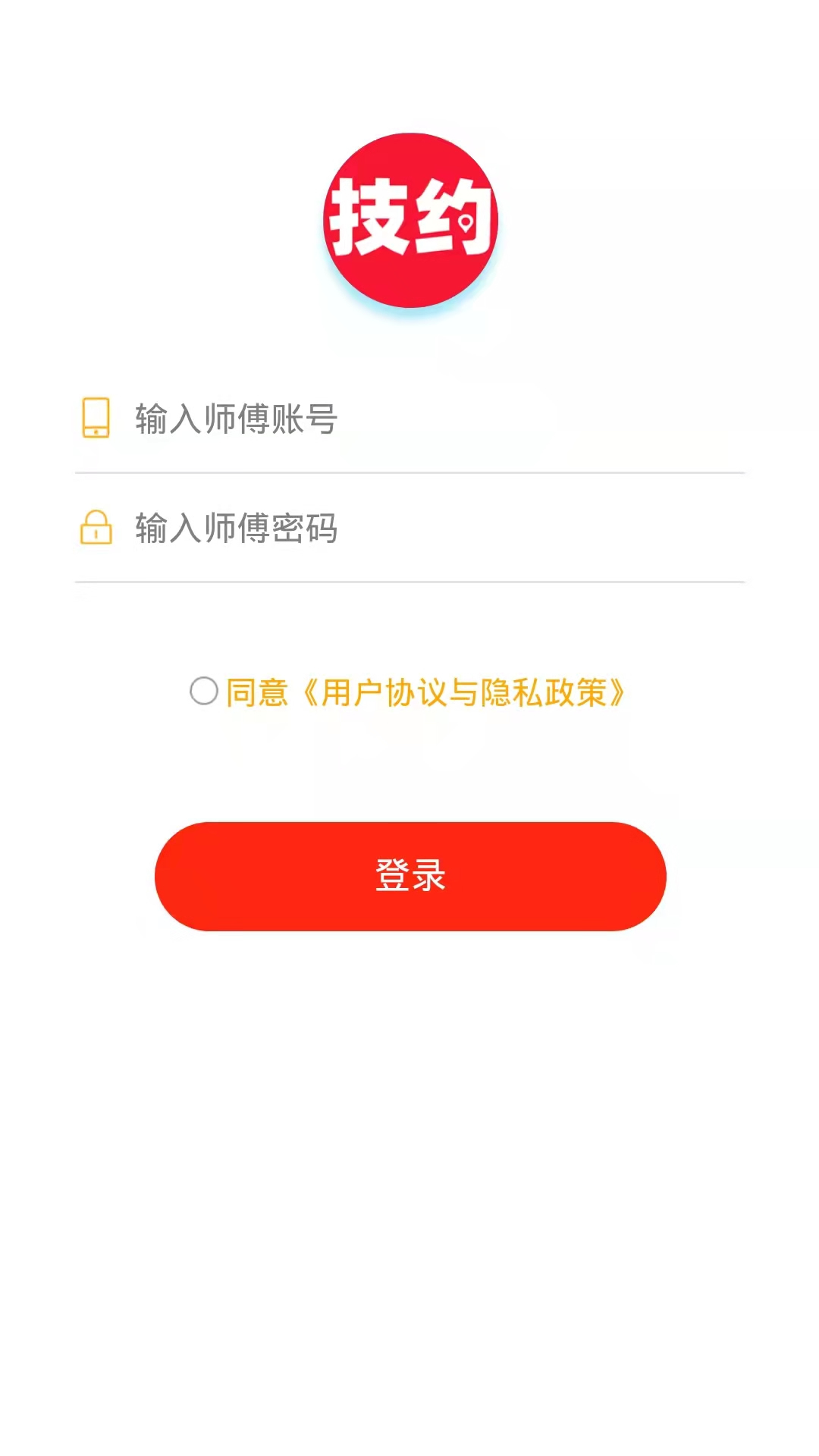Tap the red 登录 button
The image size is (819, 1456).
(x=410, y=876)
